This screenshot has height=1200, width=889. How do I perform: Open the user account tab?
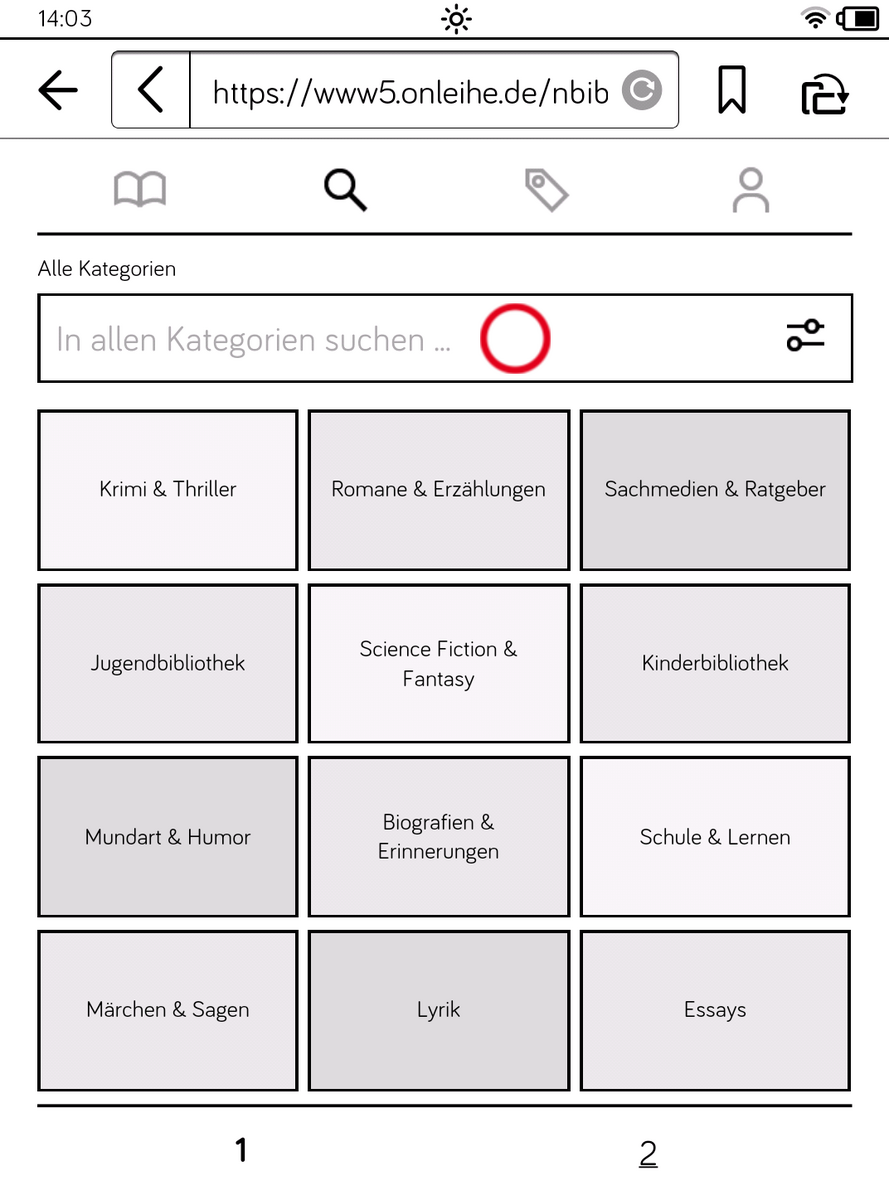[750, 189]
